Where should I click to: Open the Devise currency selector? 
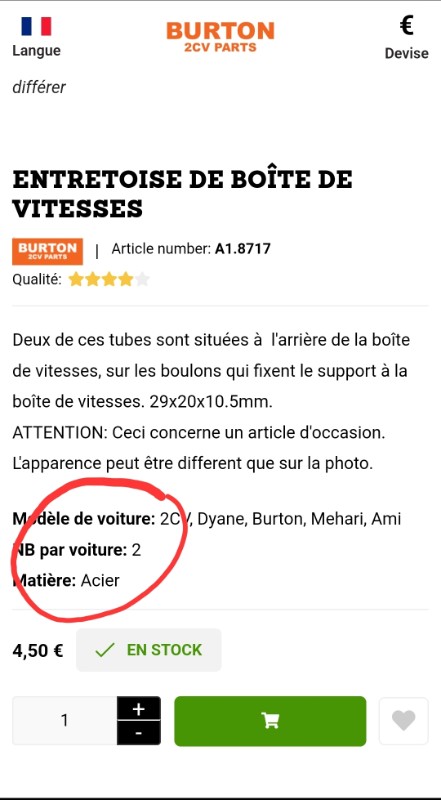(406, 38)
